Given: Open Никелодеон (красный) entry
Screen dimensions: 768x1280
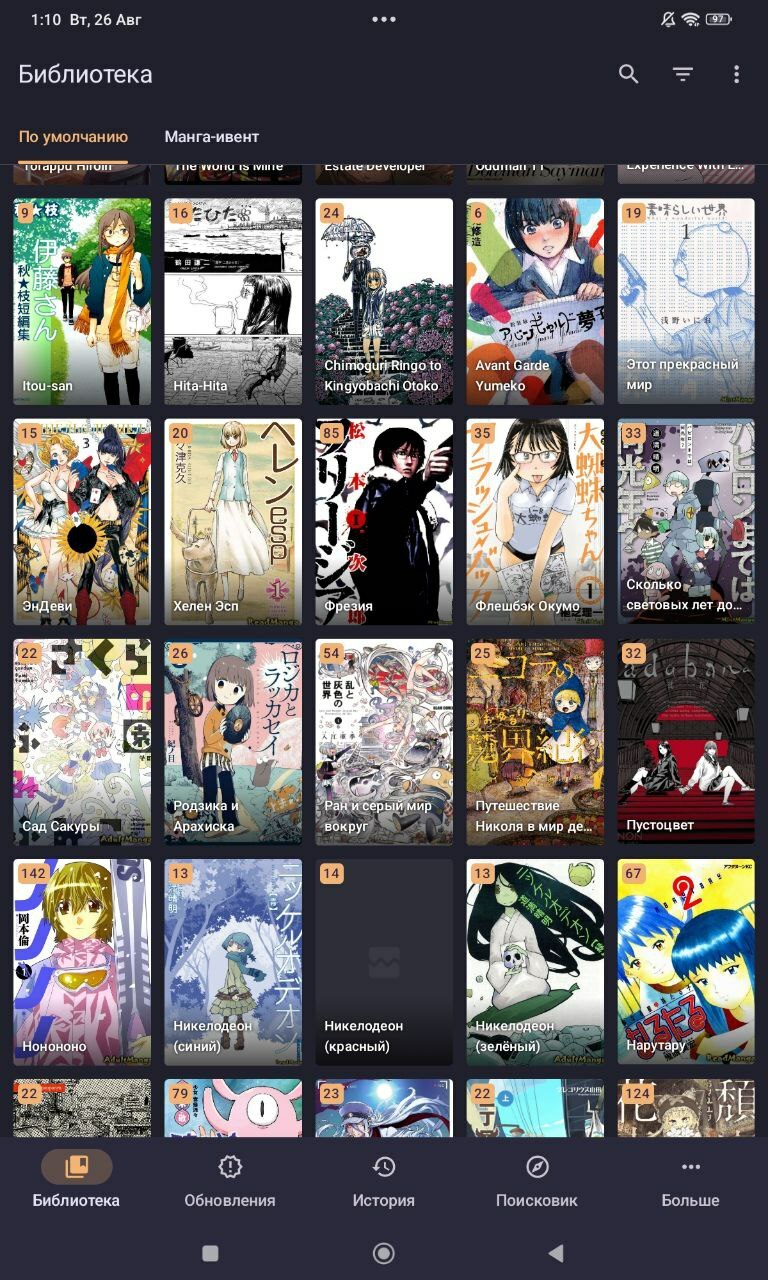Looking at the screenshot, I should click(384, 961).
